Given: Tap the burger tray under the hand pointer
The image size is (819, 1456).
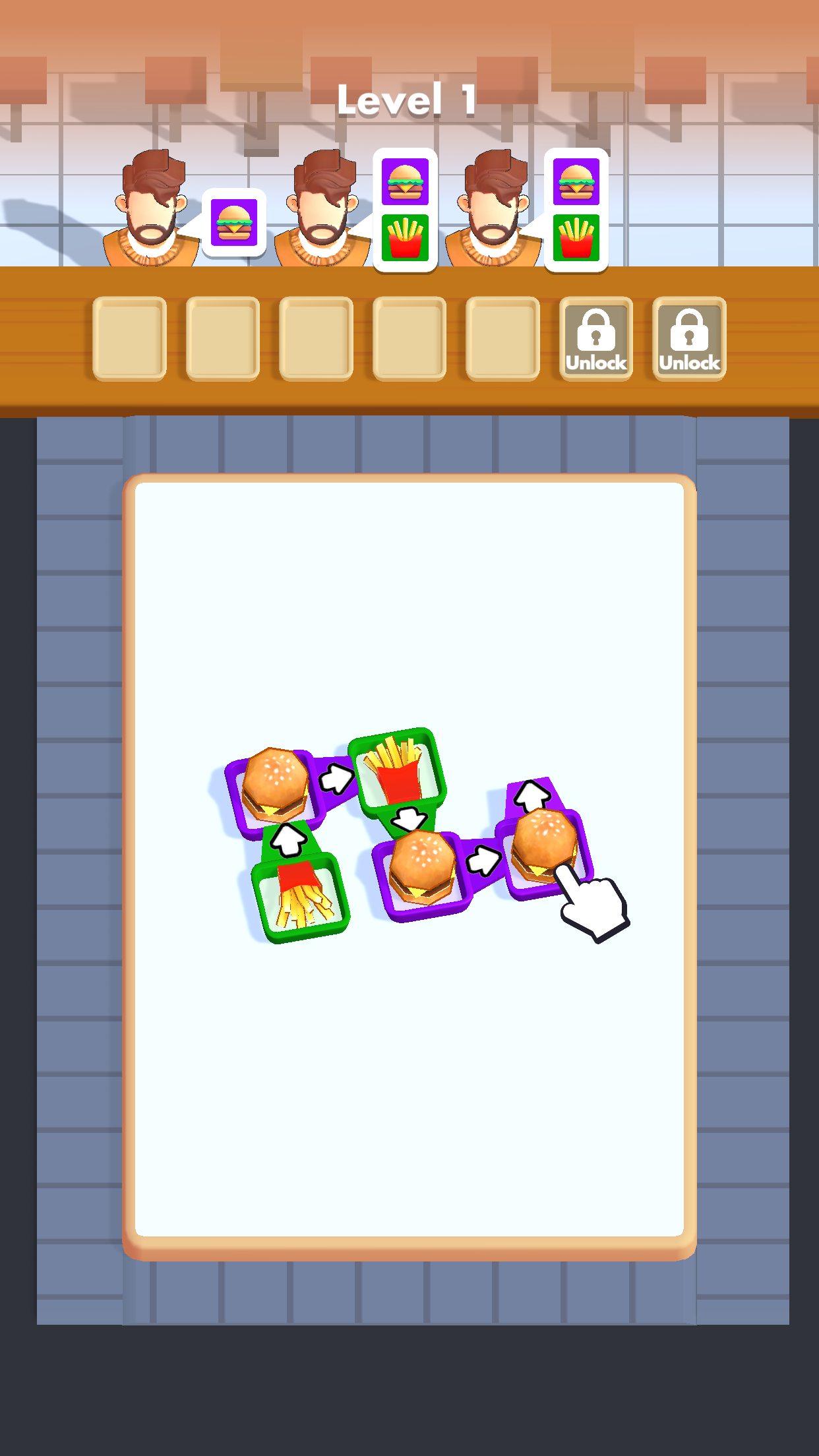Looking at the screenshot, I should click(544, 849).
